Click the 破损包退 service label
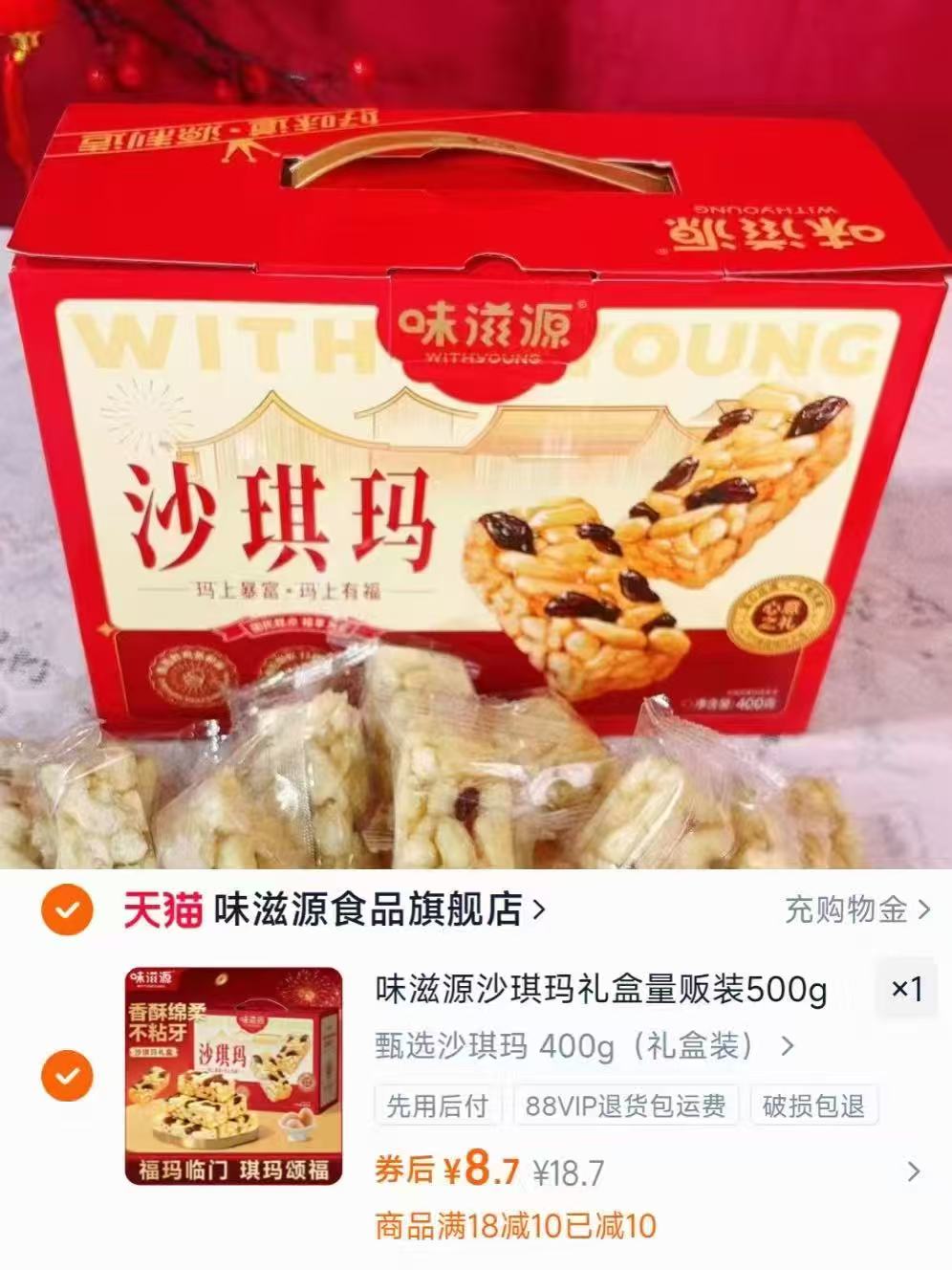 813,1106
